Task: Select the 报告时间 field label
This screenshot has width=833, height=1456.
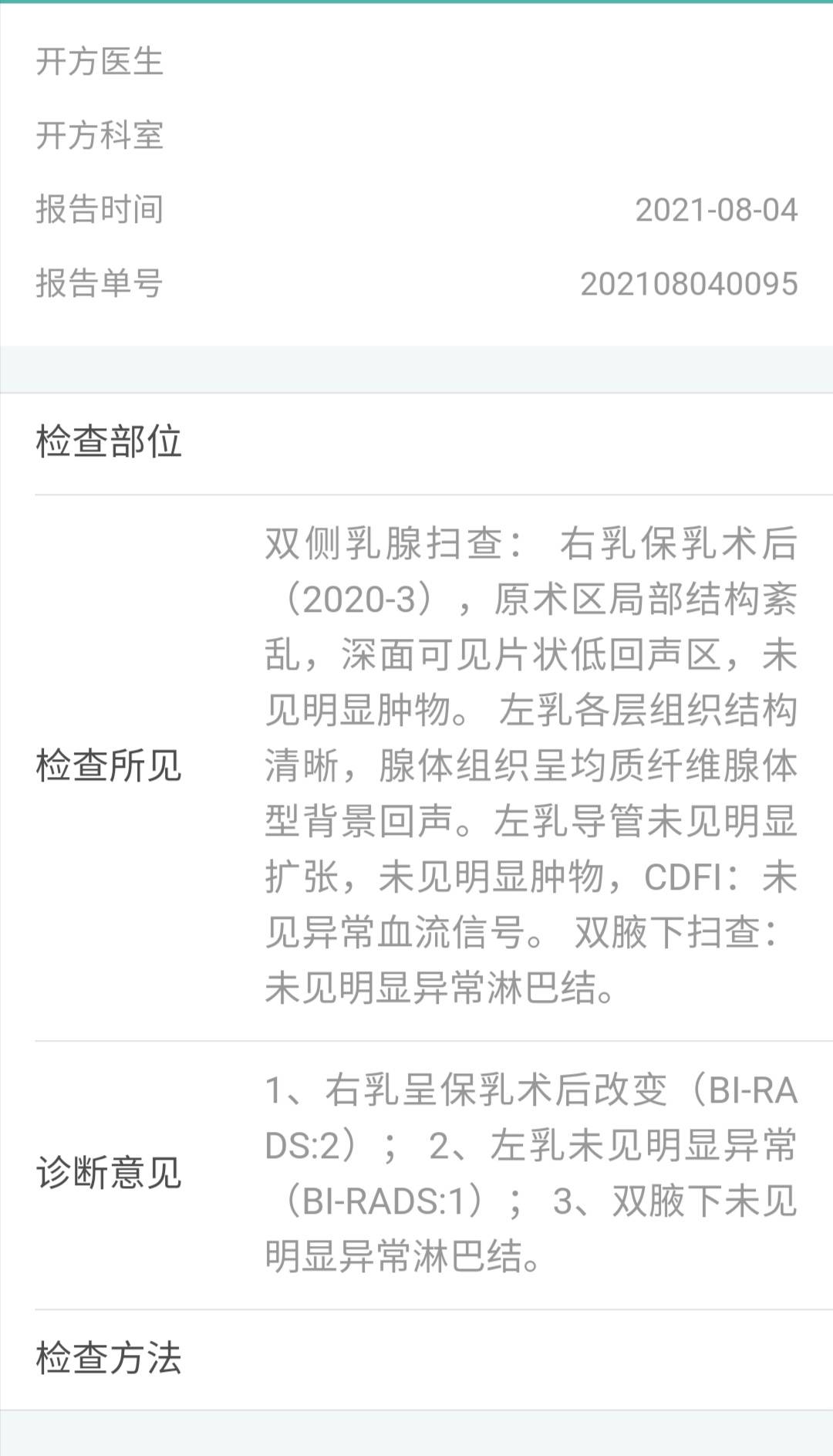Action: point(100,210)
